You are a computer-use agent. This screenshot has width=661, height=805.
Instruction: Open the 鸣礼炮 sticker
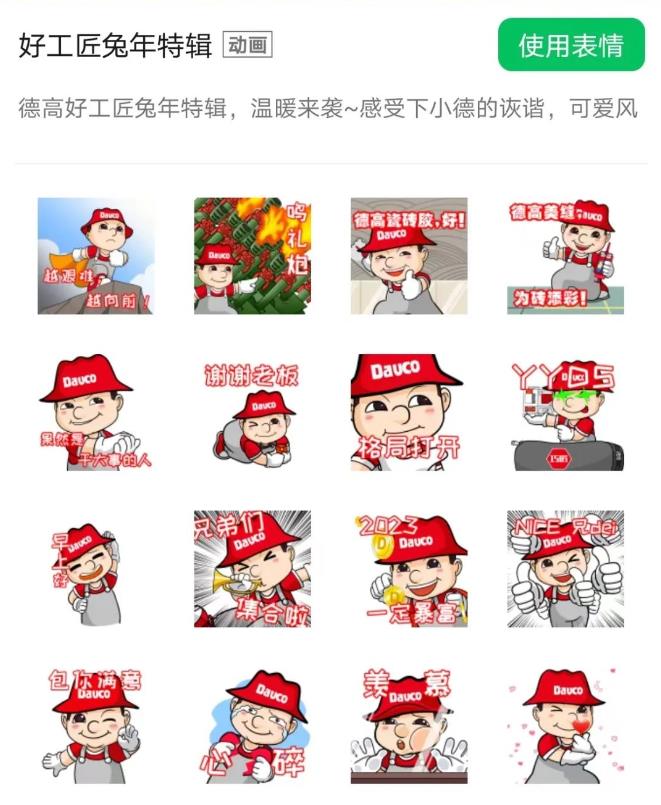point(252,256)
